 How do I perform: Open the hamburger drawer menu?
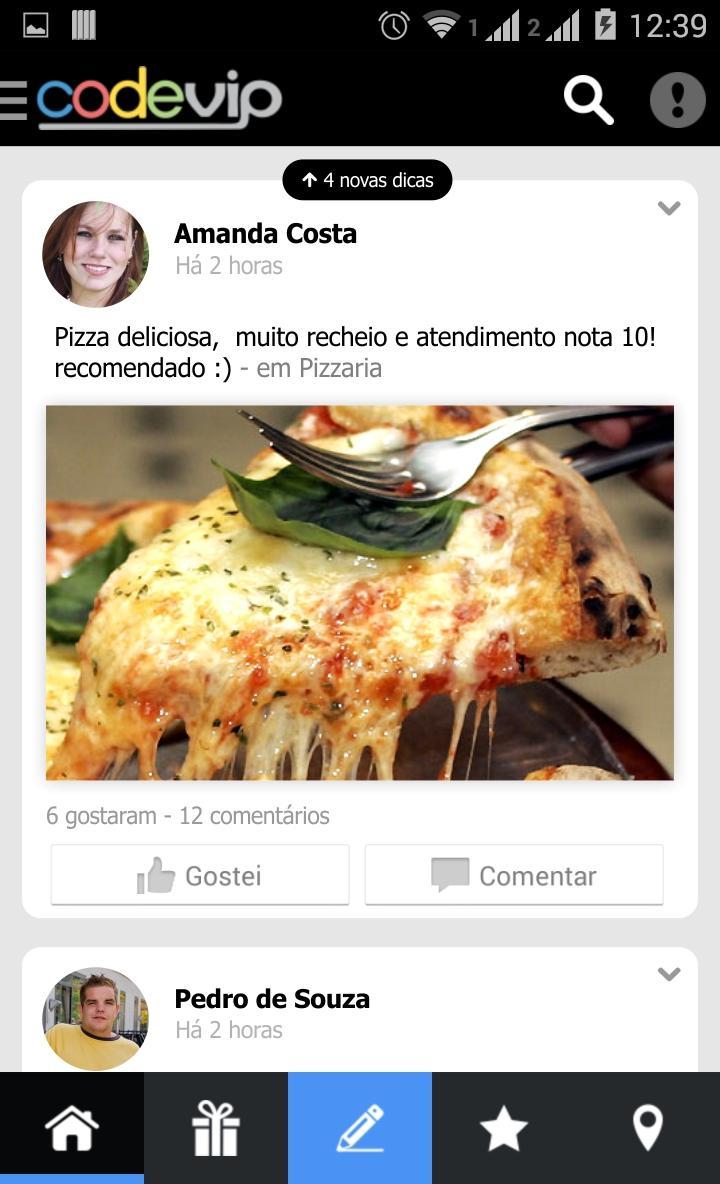(14, 100)
